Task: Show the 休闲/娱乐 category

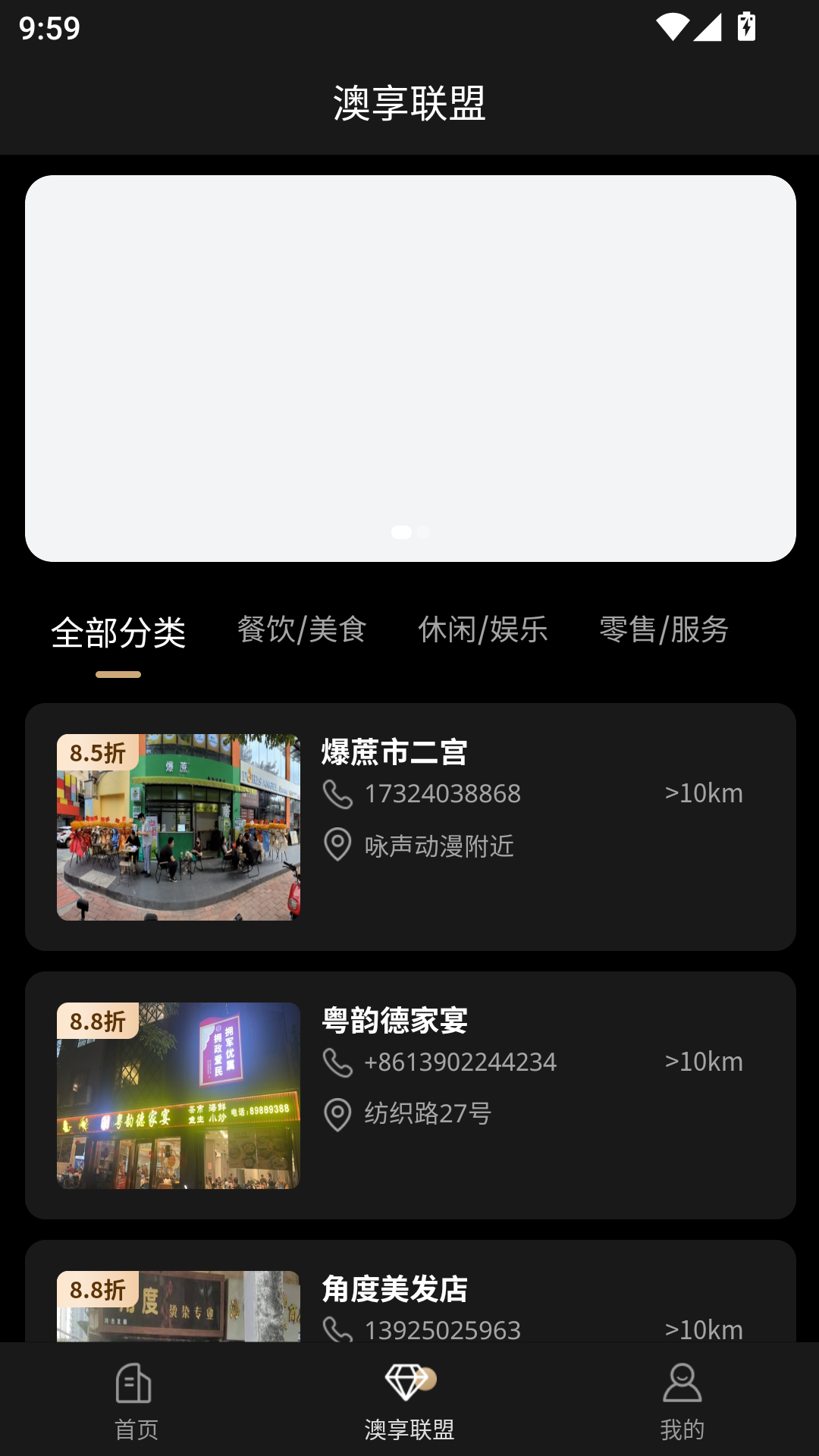Action: [483, 630]
